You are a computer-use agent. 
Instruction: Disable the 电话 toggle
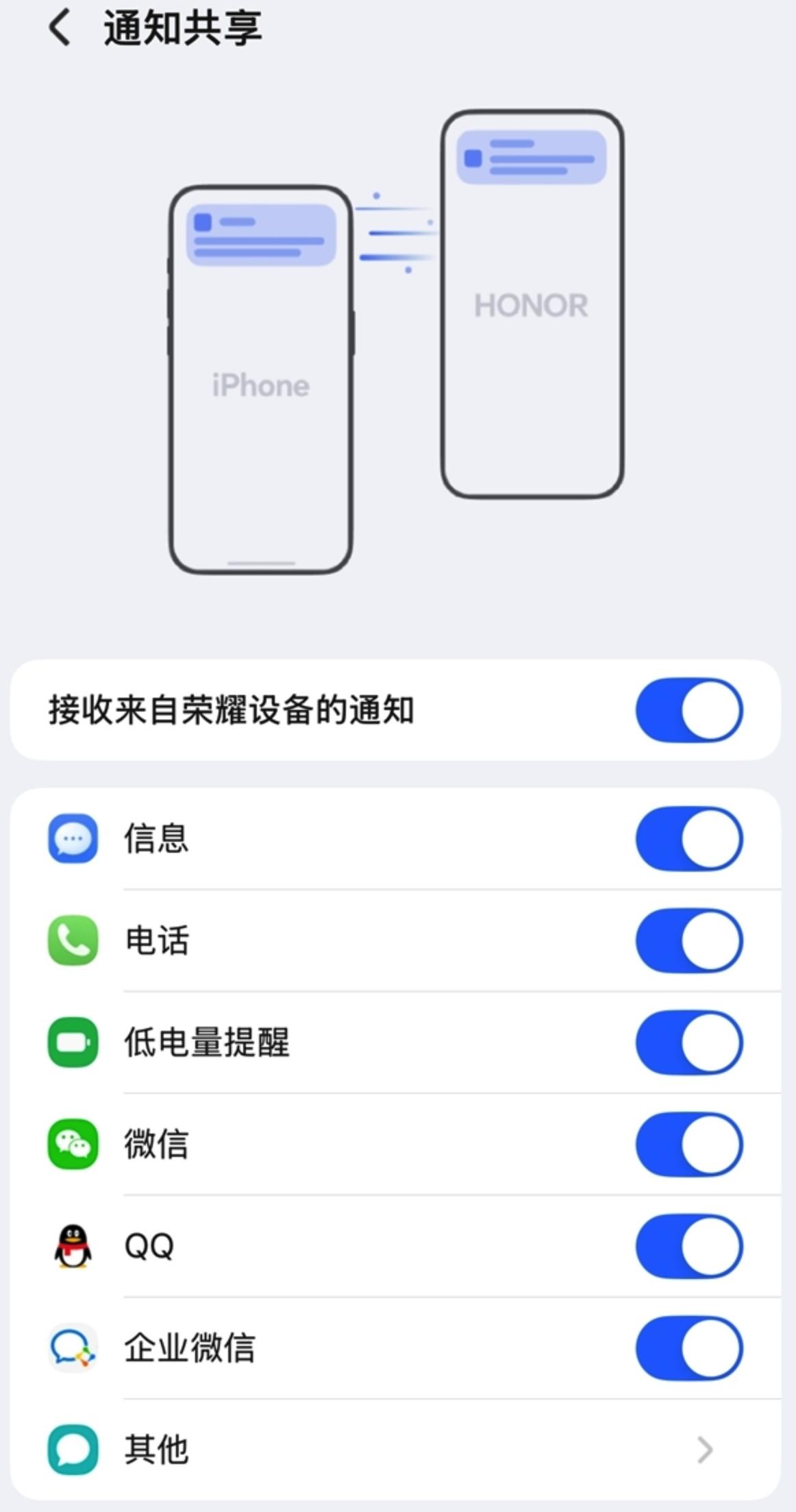point(688,940)
